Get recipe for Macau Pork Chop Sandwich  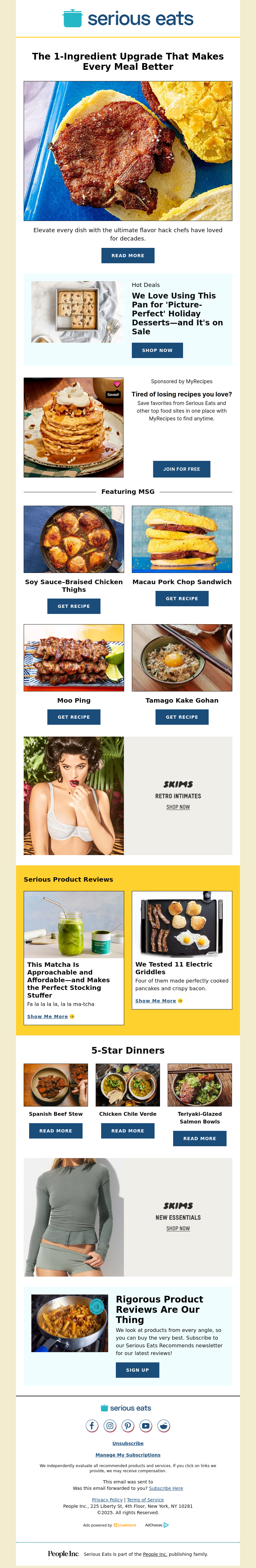tap(182, 598)
